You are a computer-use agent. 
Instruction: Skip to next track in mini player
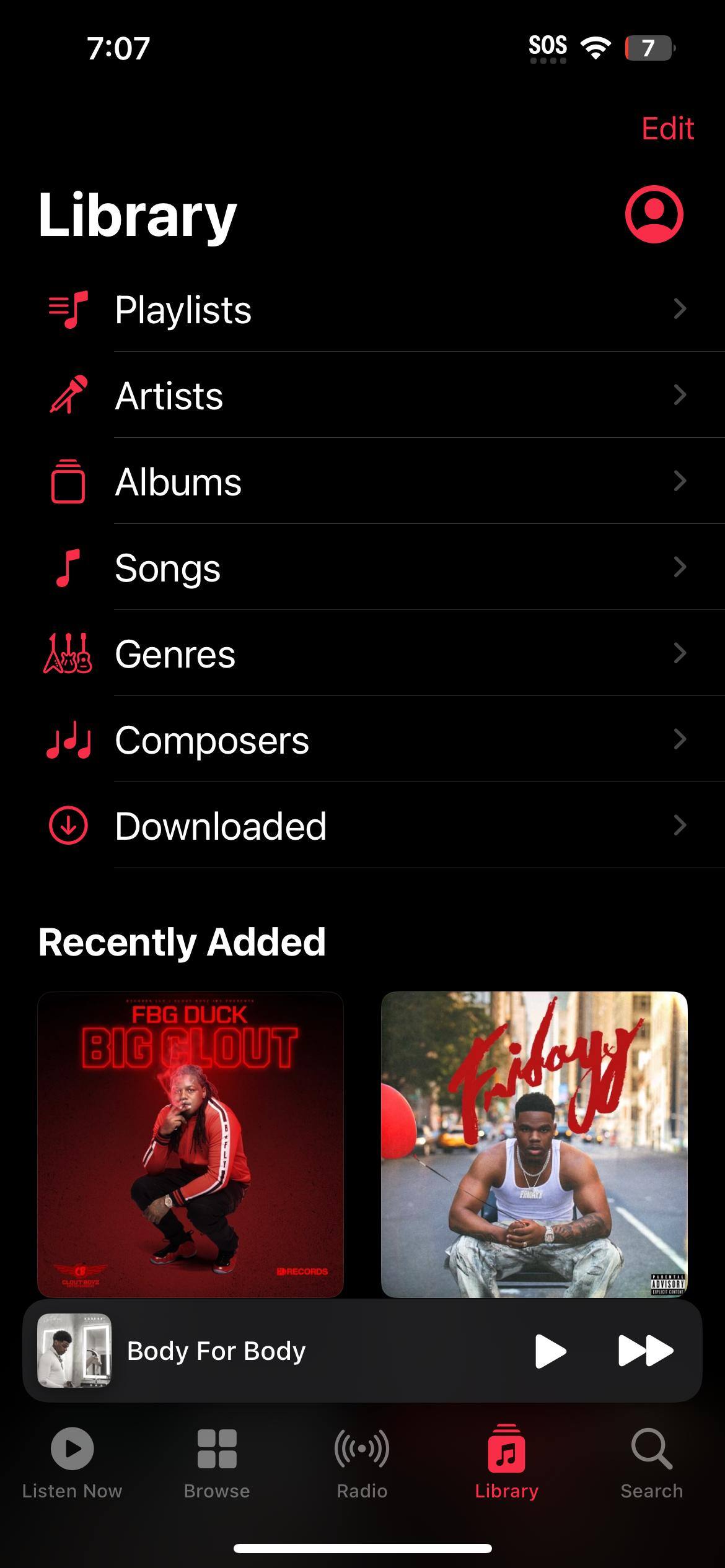646,1351
